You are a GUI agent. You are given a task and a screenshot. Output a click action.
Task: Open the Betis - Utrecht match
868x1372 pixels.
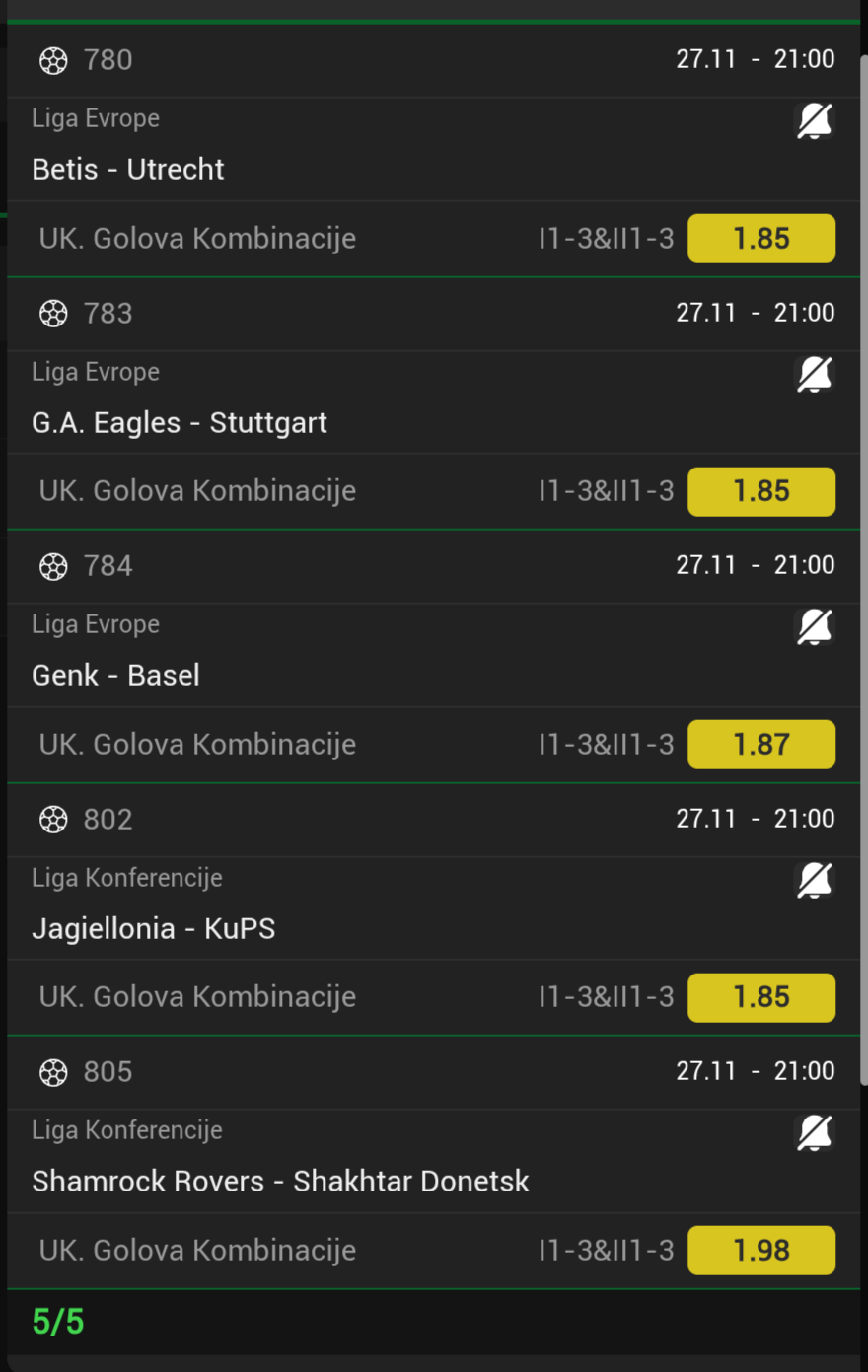128,170
